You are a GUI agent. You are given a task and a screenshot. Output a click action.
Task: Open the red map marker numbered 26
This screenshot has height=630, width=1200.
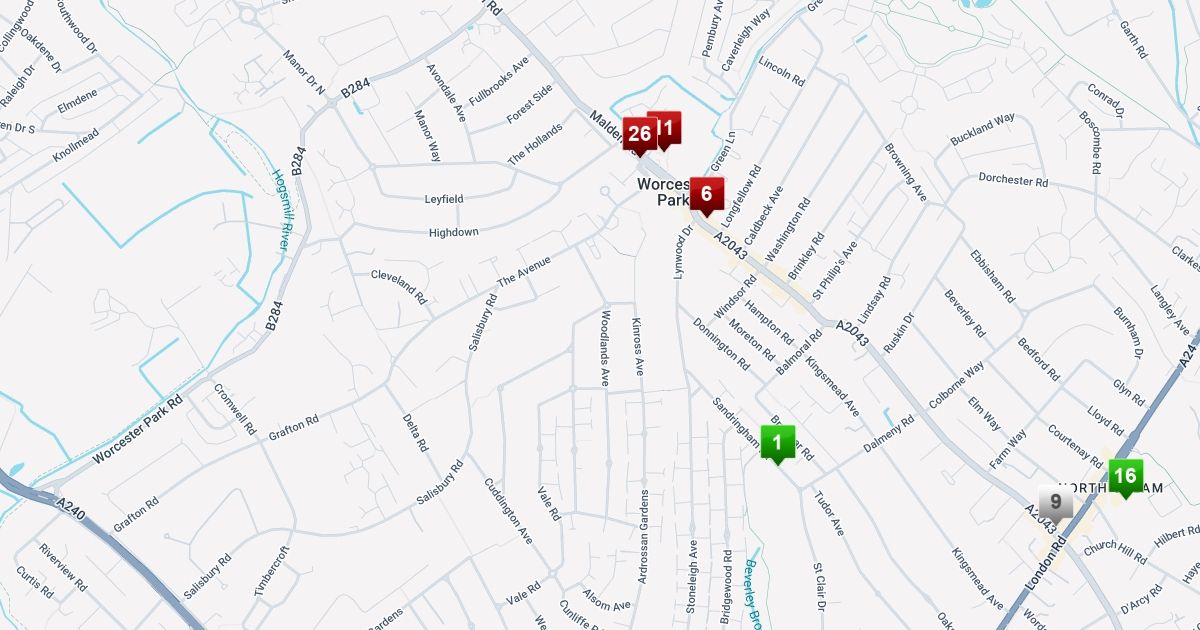click(639, 135)
